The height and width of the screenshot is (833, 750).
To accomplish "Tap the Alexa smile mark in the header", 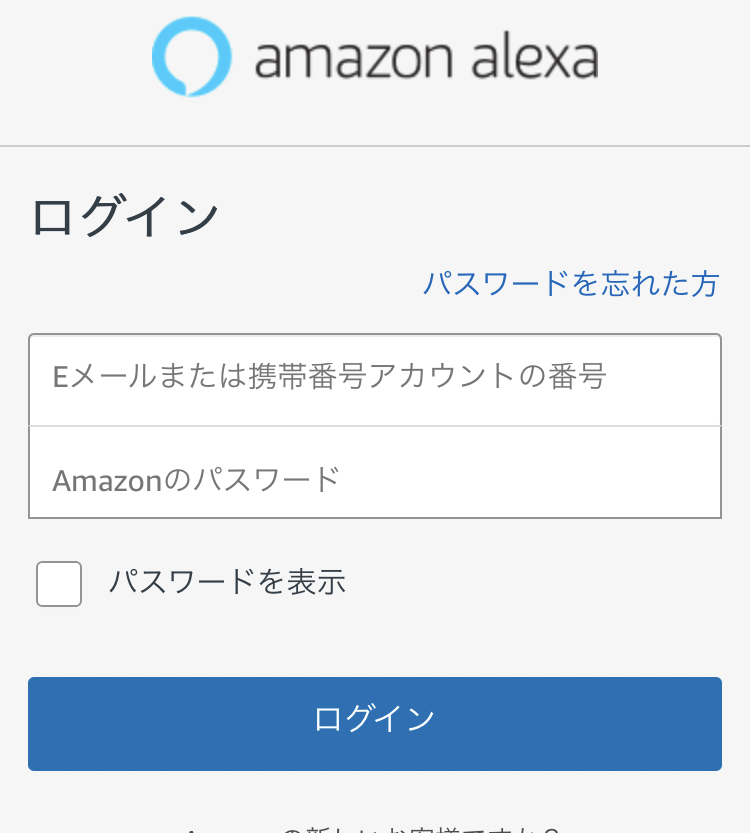I will point(186,56).
